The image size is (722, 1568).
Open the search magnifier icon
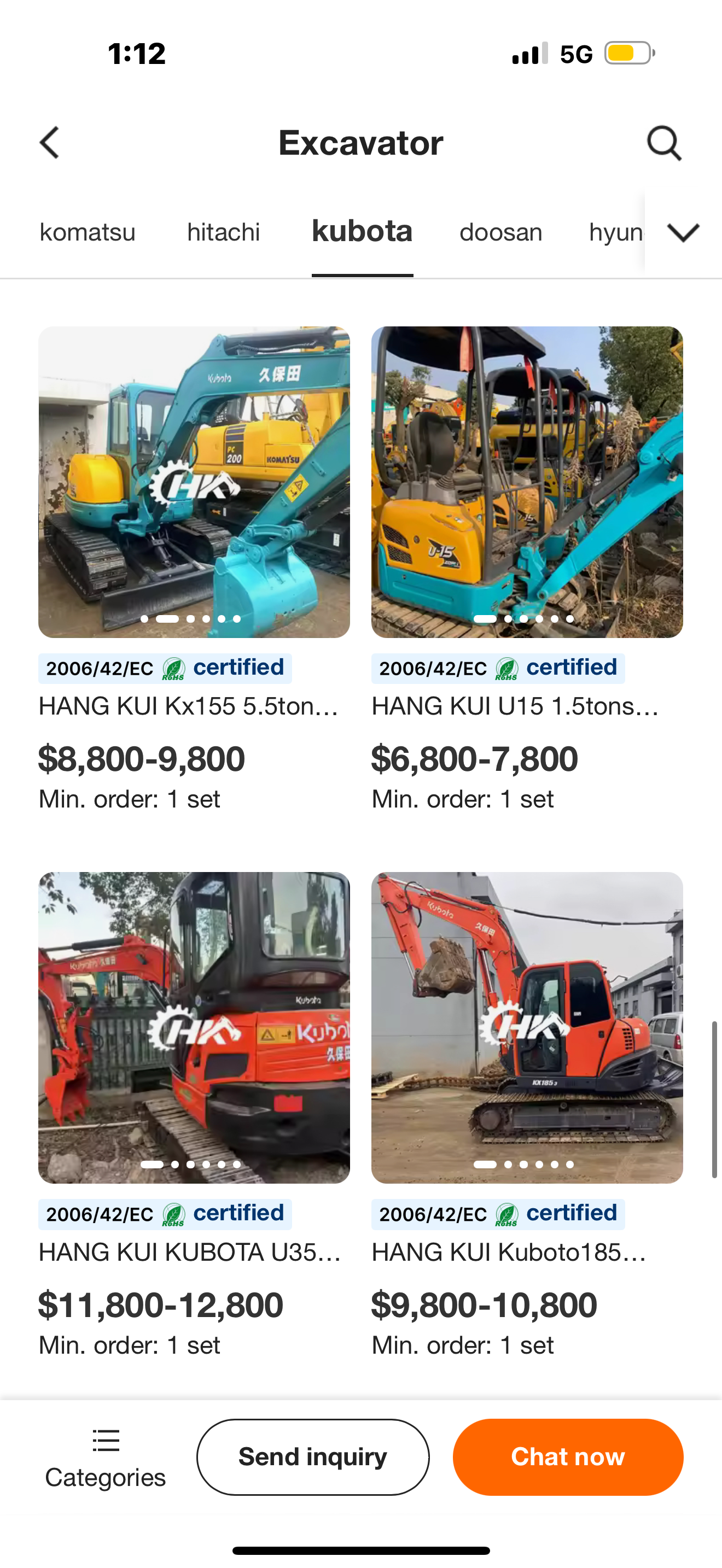point(663,143)
